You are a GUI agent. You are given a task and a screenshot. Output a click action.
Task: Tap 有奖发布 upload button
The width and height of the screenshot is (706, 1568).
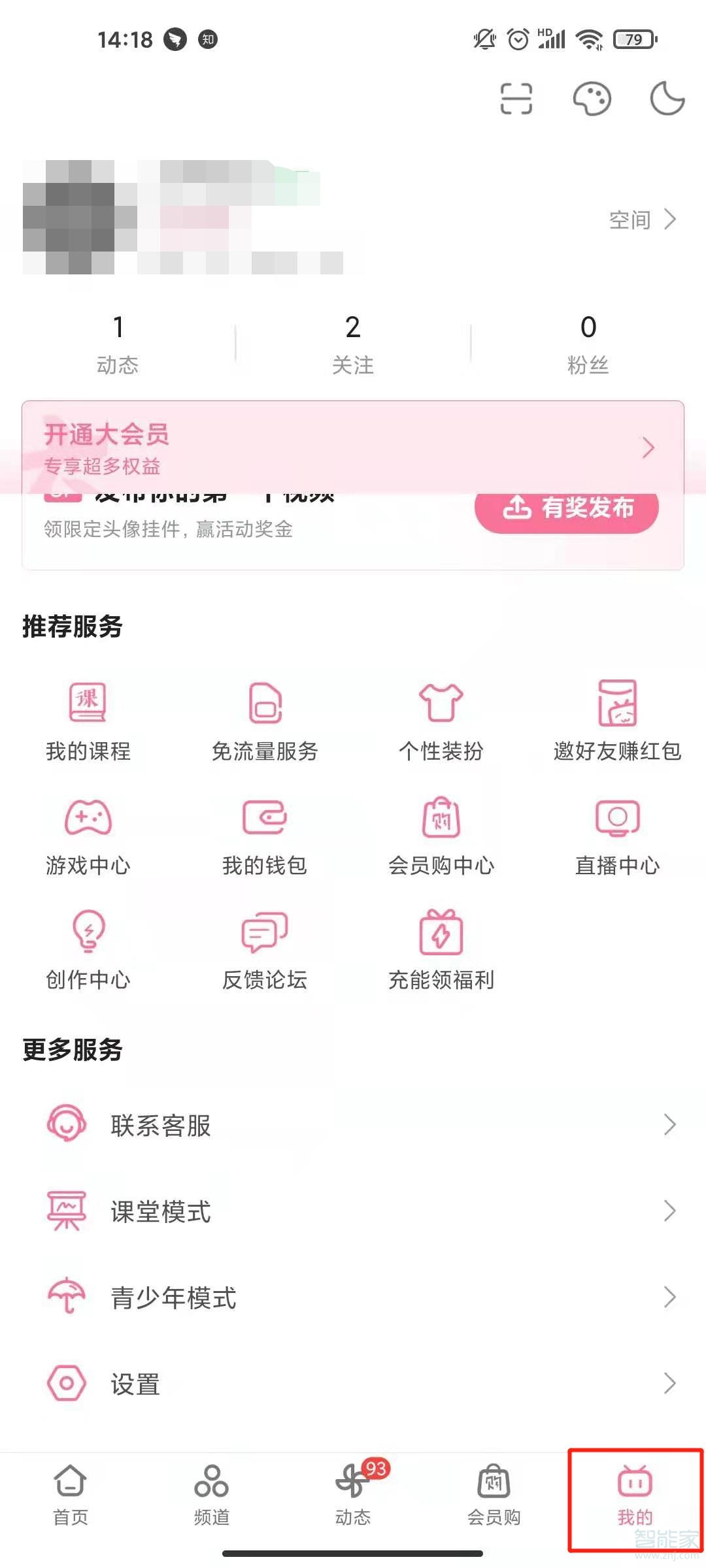tap(566, 511)
